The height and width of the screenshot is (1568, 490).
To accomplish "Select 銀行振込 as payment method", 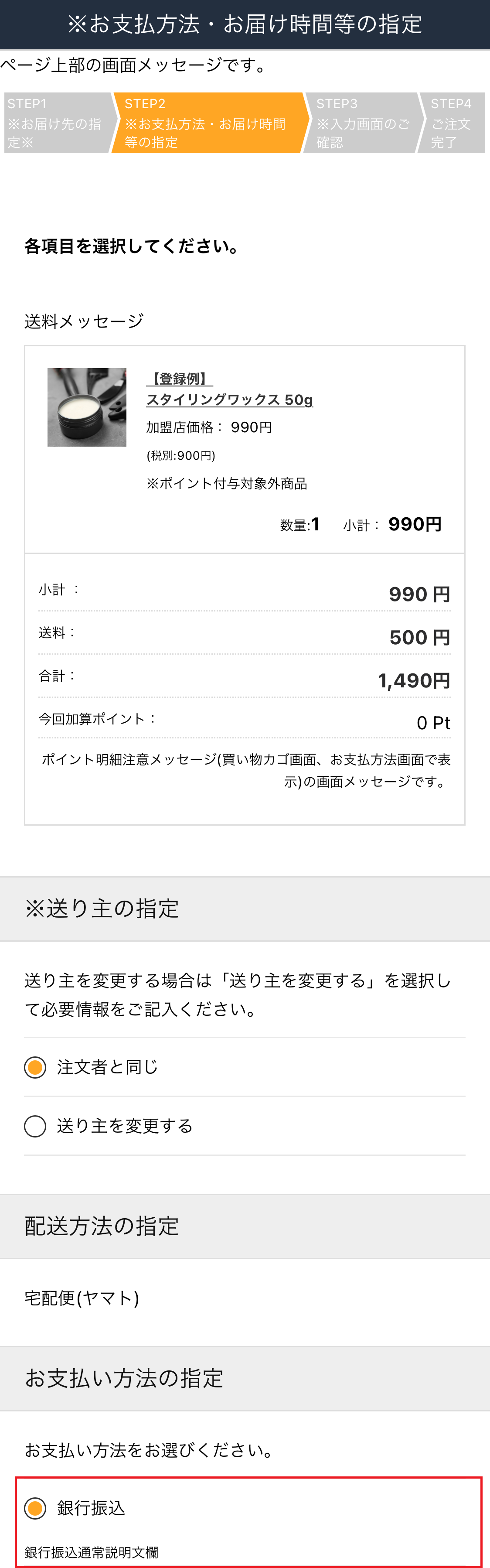I will point(35,1508).
